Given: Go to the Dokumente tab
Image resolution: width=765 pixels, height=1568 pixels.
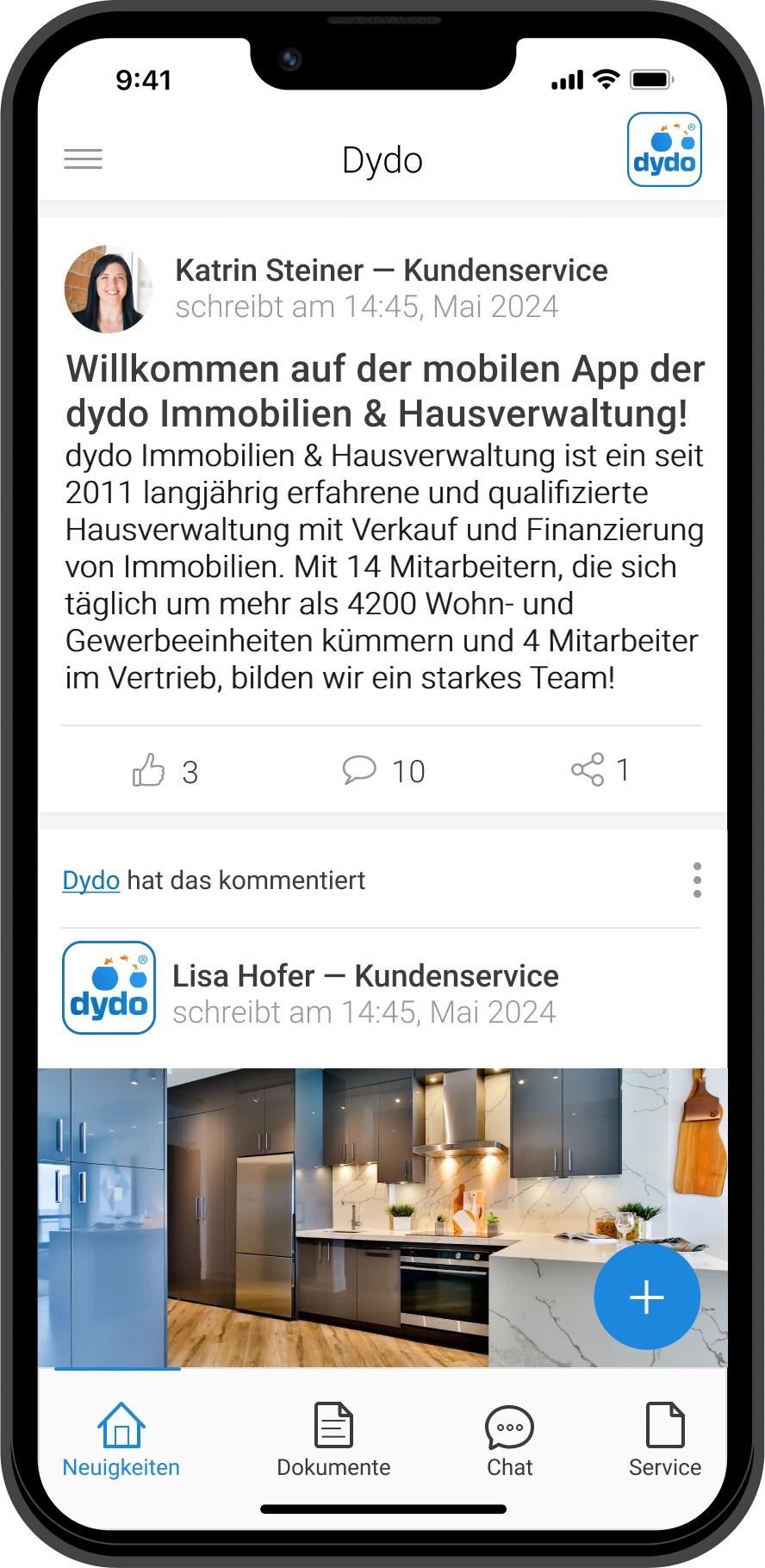Looking at the screenshot, I should coord(333,1440).
